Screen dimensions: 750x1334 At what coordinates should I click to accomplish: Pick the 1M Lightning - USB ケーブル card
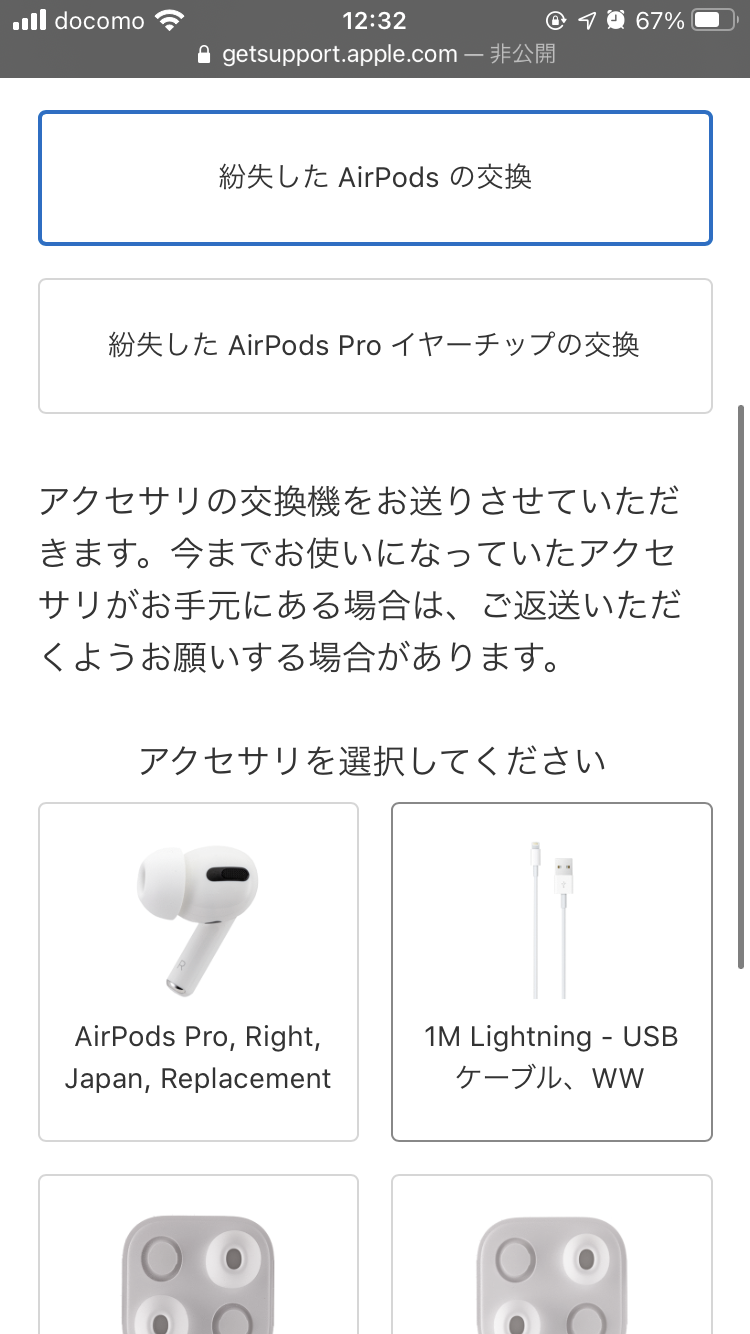coord(551,971)
